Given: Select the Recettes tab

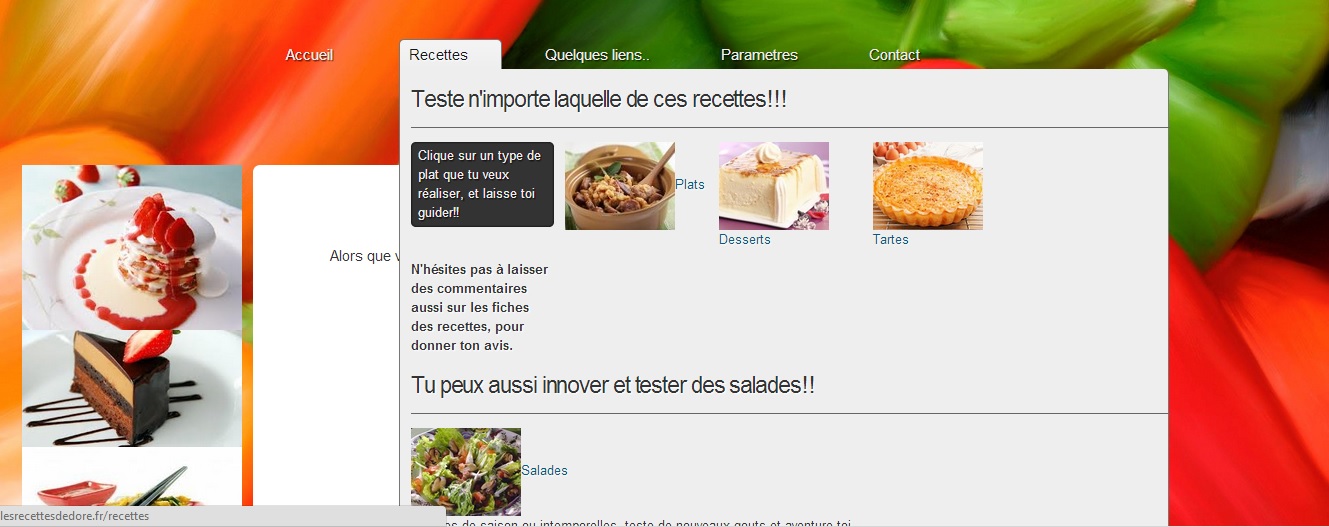Looking at the screenshot, I should tap(439, 55).
